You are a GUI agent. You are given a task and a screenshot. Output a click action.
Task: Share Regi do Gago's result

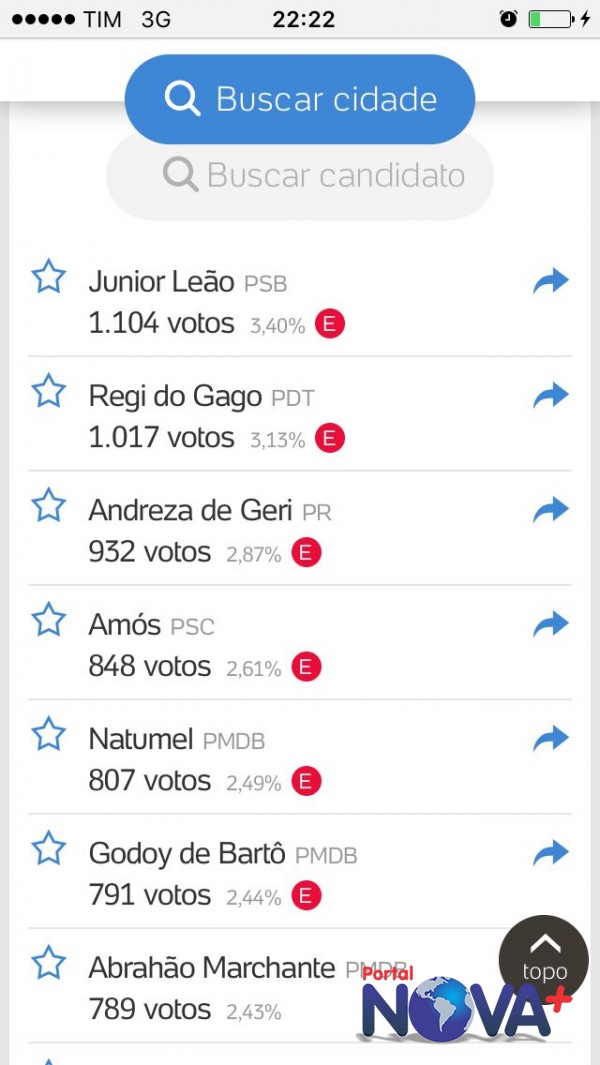point(550,395)
